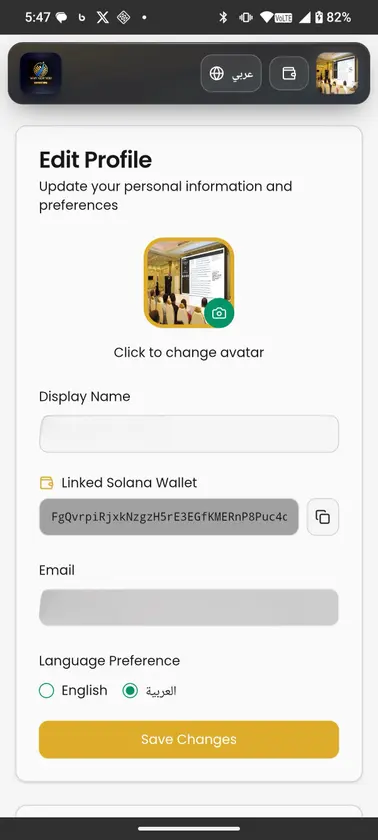Switch language with the عربي globe button
The height and width of the screenshot is (840, 378).
(x=231, y=73)
